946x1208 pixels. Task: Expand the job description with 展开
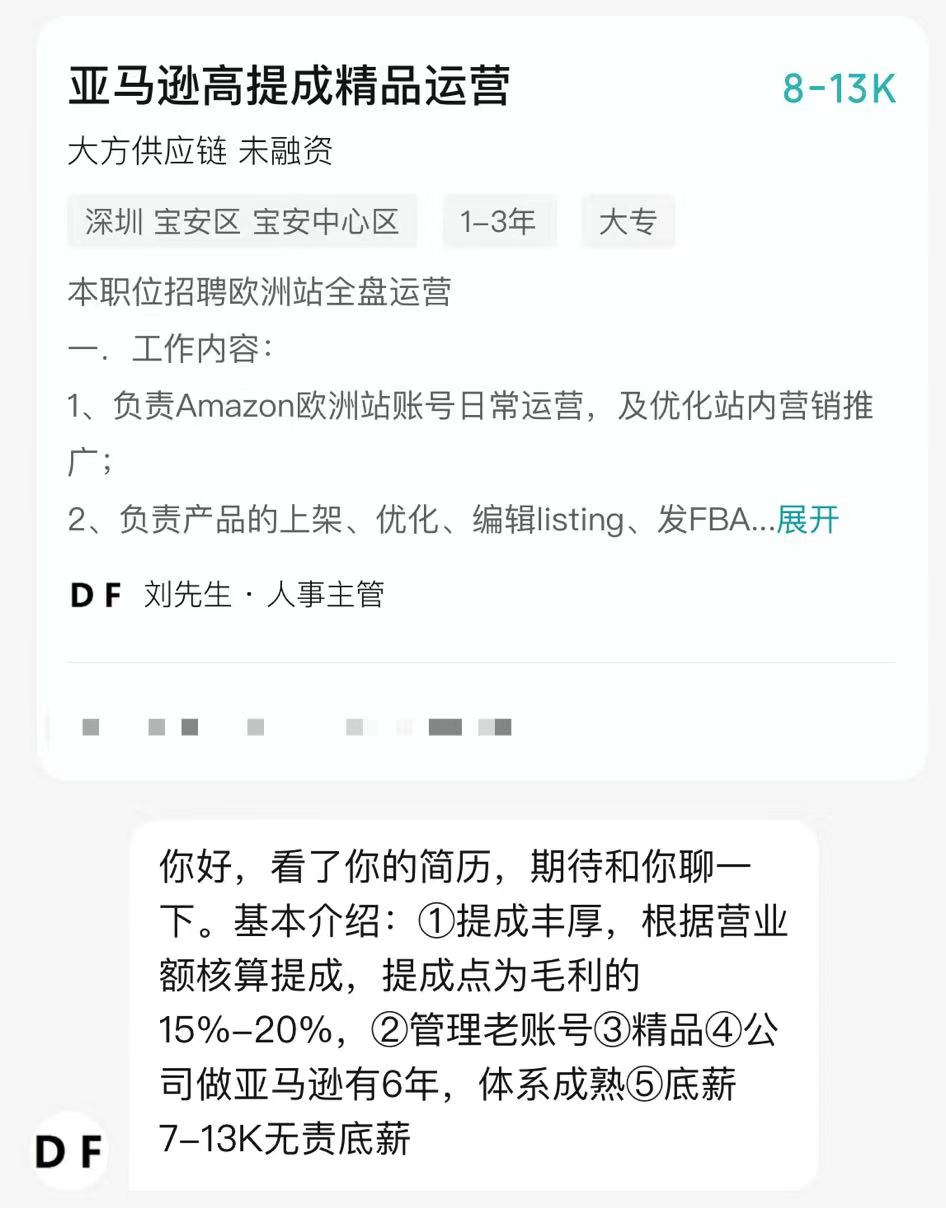coord(808,520)
